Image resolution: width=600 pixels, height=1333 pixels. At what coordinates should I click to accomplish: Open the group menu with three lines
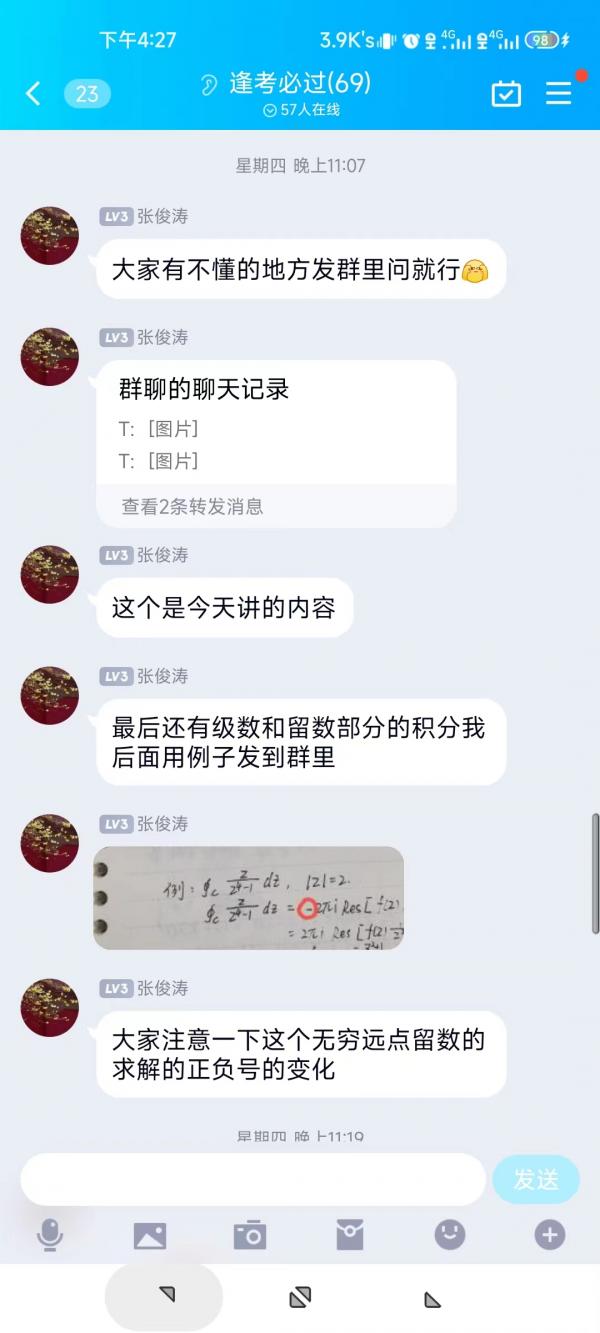coord(559,94)
